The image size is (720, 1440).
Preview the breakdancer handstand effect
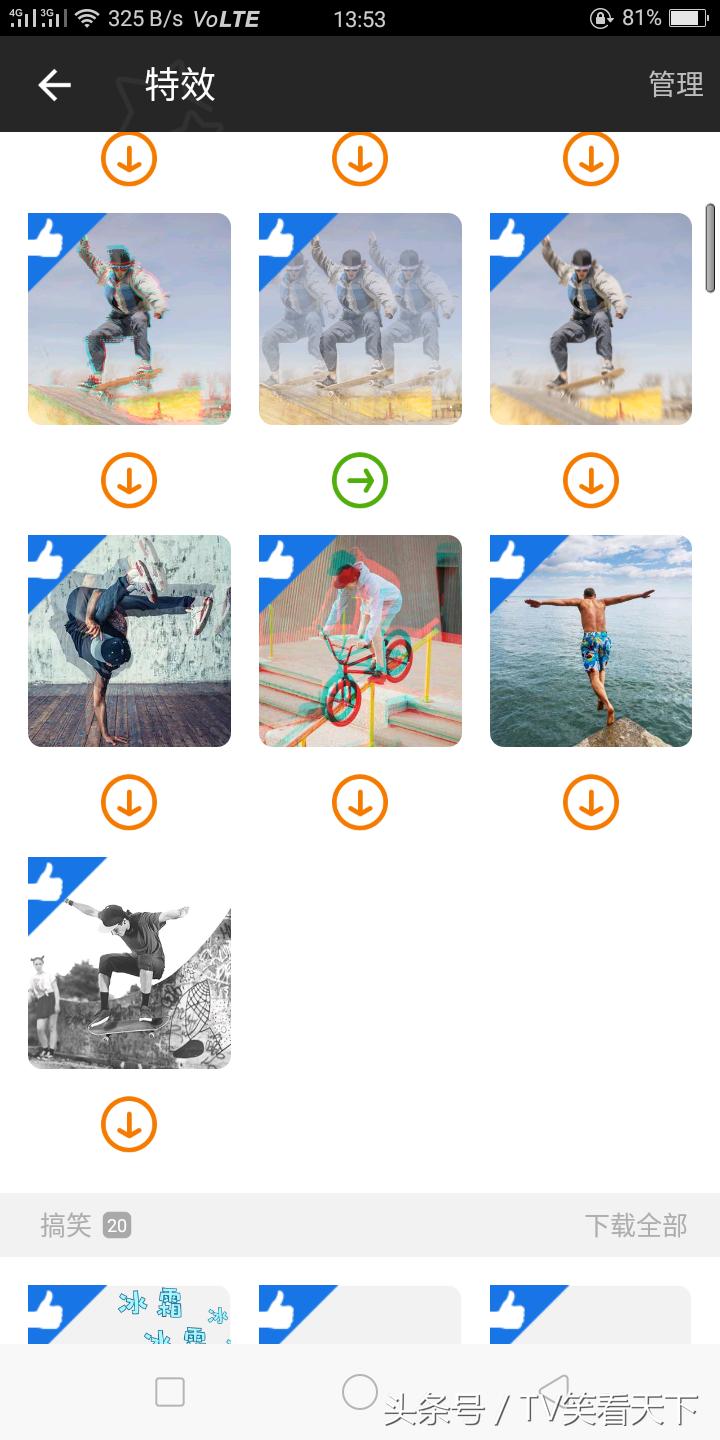click(129, 641)
